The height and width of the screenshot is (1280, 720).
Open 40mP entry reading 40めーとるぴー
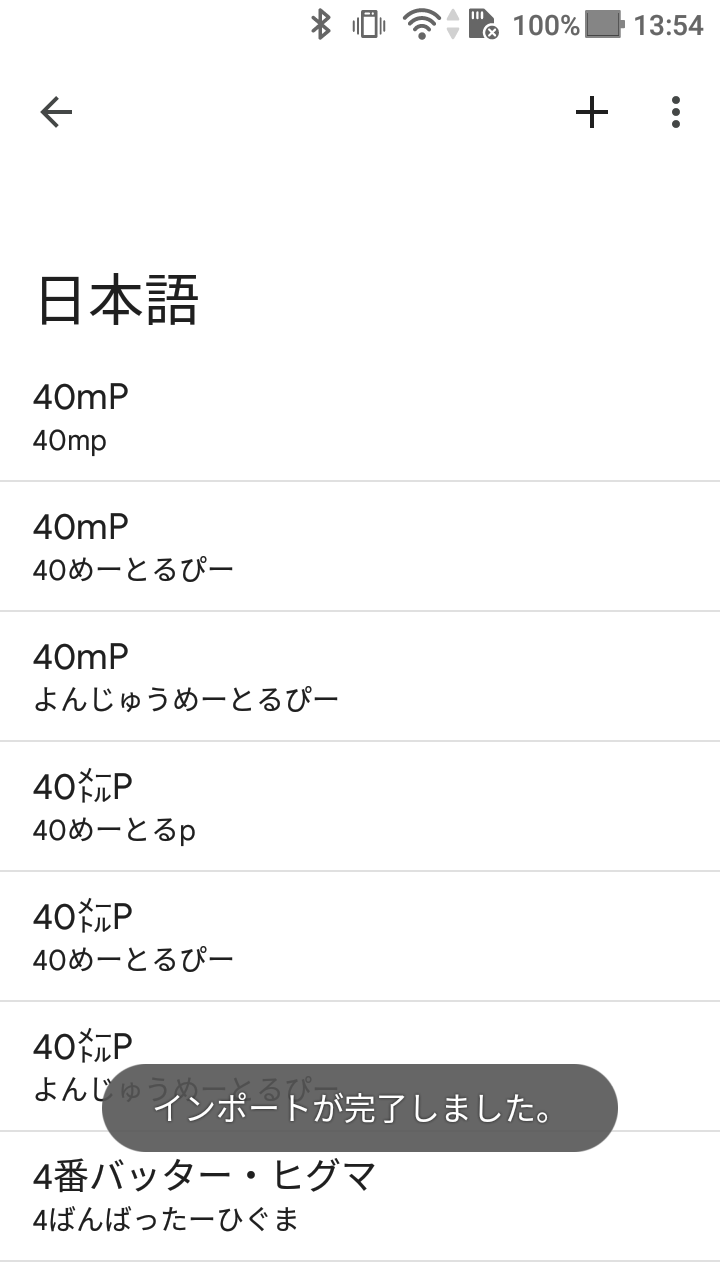point(360,546)
